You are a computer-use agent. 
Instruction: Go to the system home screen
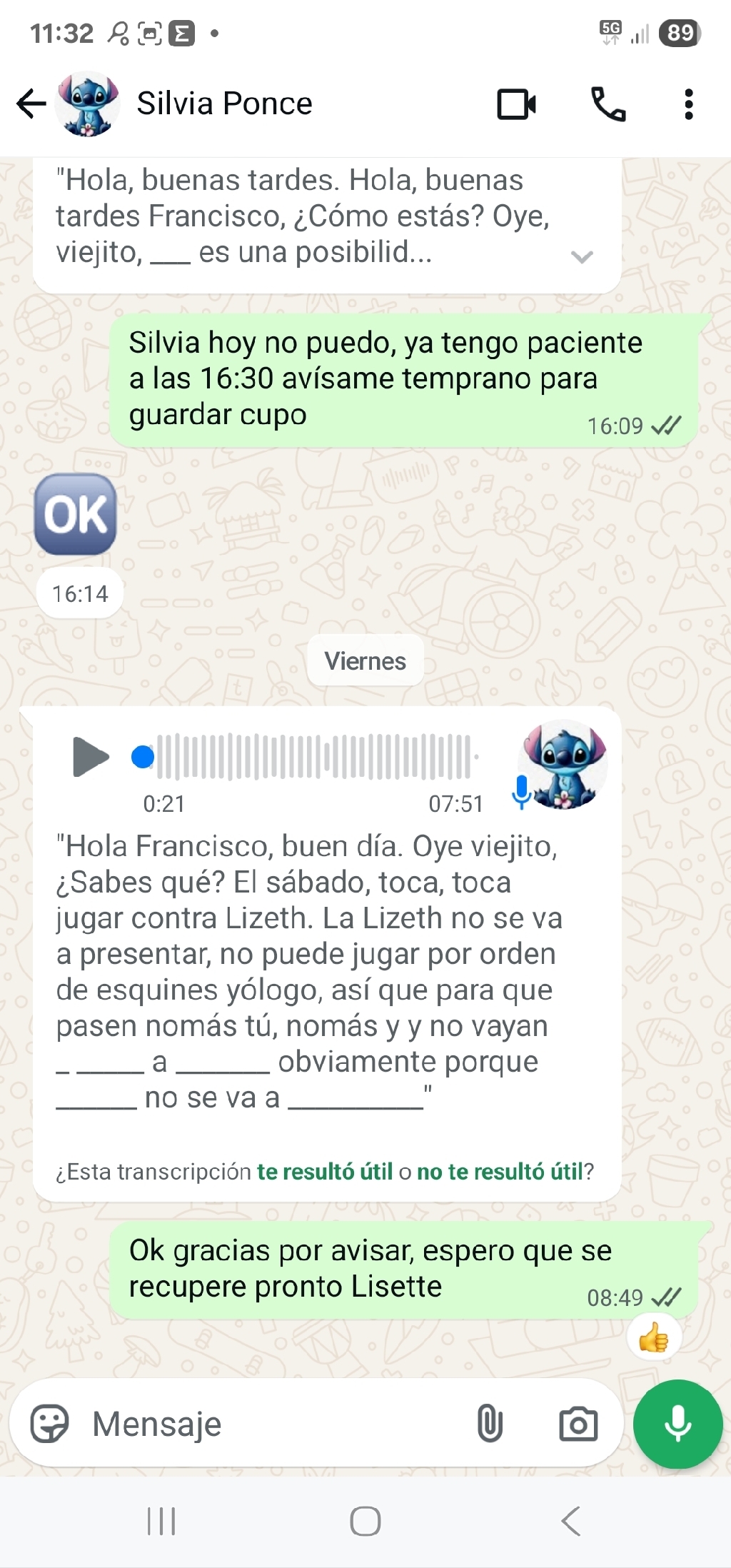[x=365, y=1521]
